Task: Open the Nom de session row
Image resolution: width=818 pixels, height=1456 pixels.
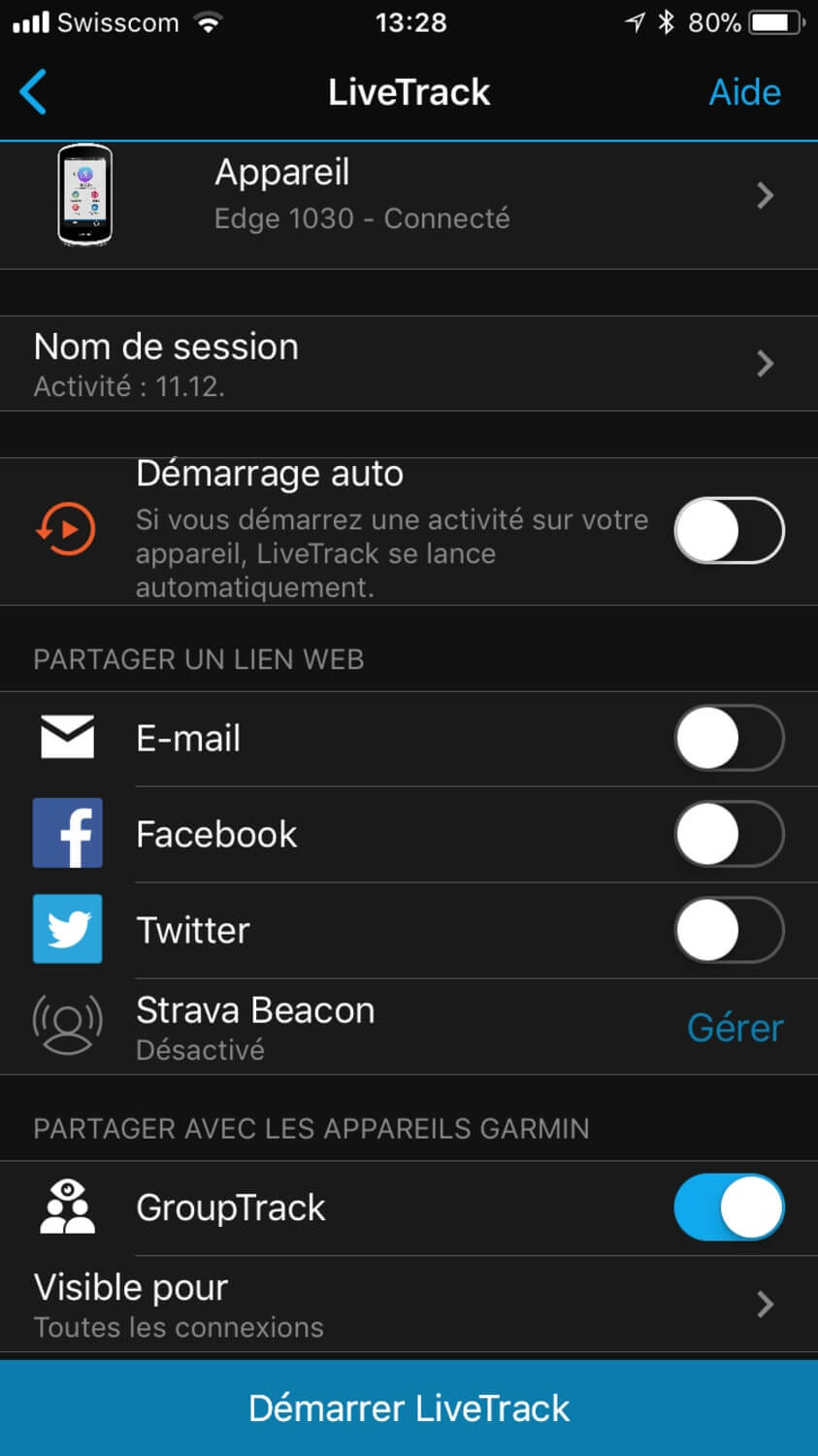Action: 409,364
